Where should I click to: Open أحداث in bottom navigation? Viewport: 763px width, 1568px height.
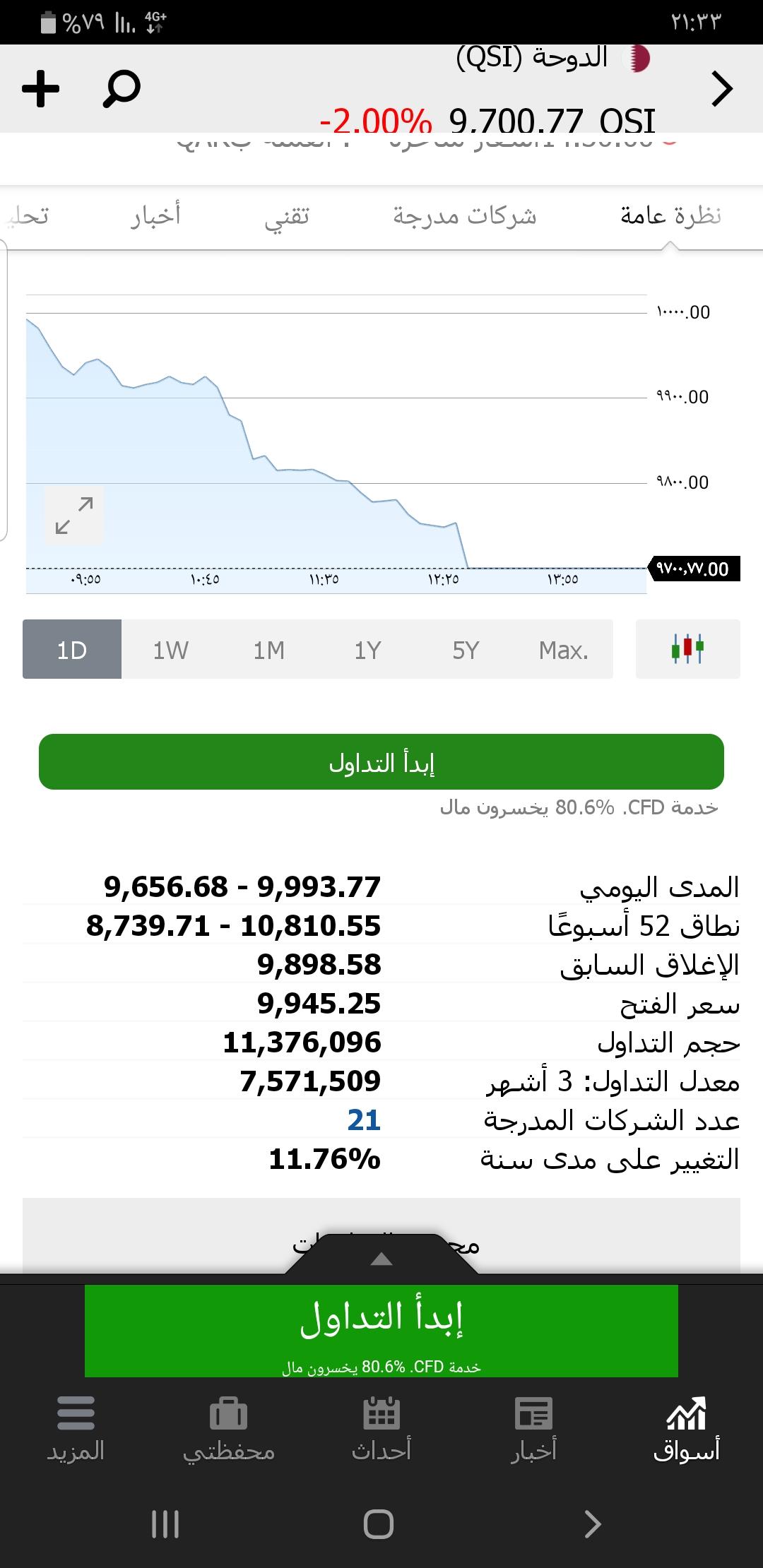pyautogui.click(x=381, y=1430)
